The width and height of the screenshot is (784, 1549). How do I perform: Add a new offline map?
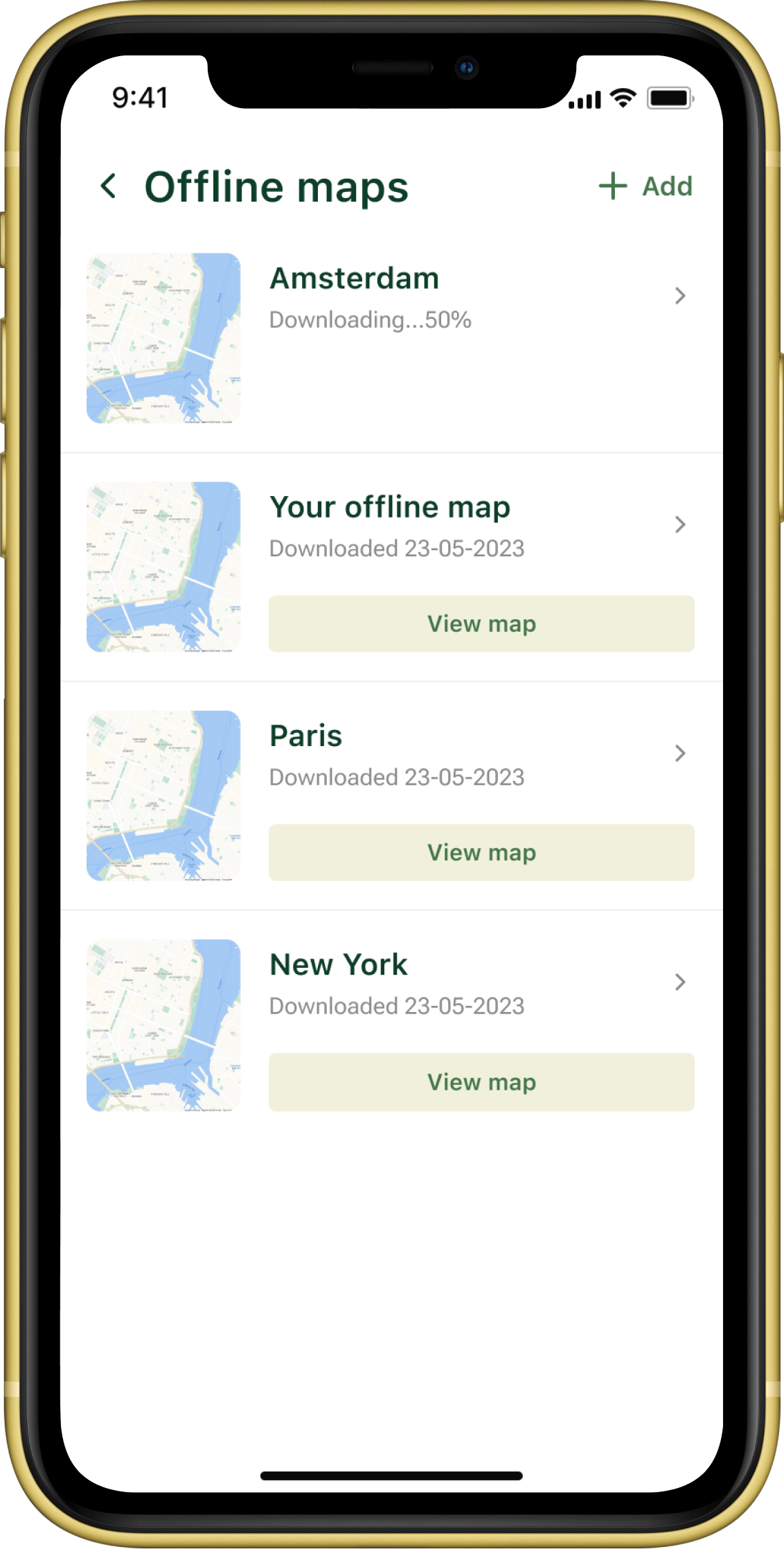coord(645,186)
